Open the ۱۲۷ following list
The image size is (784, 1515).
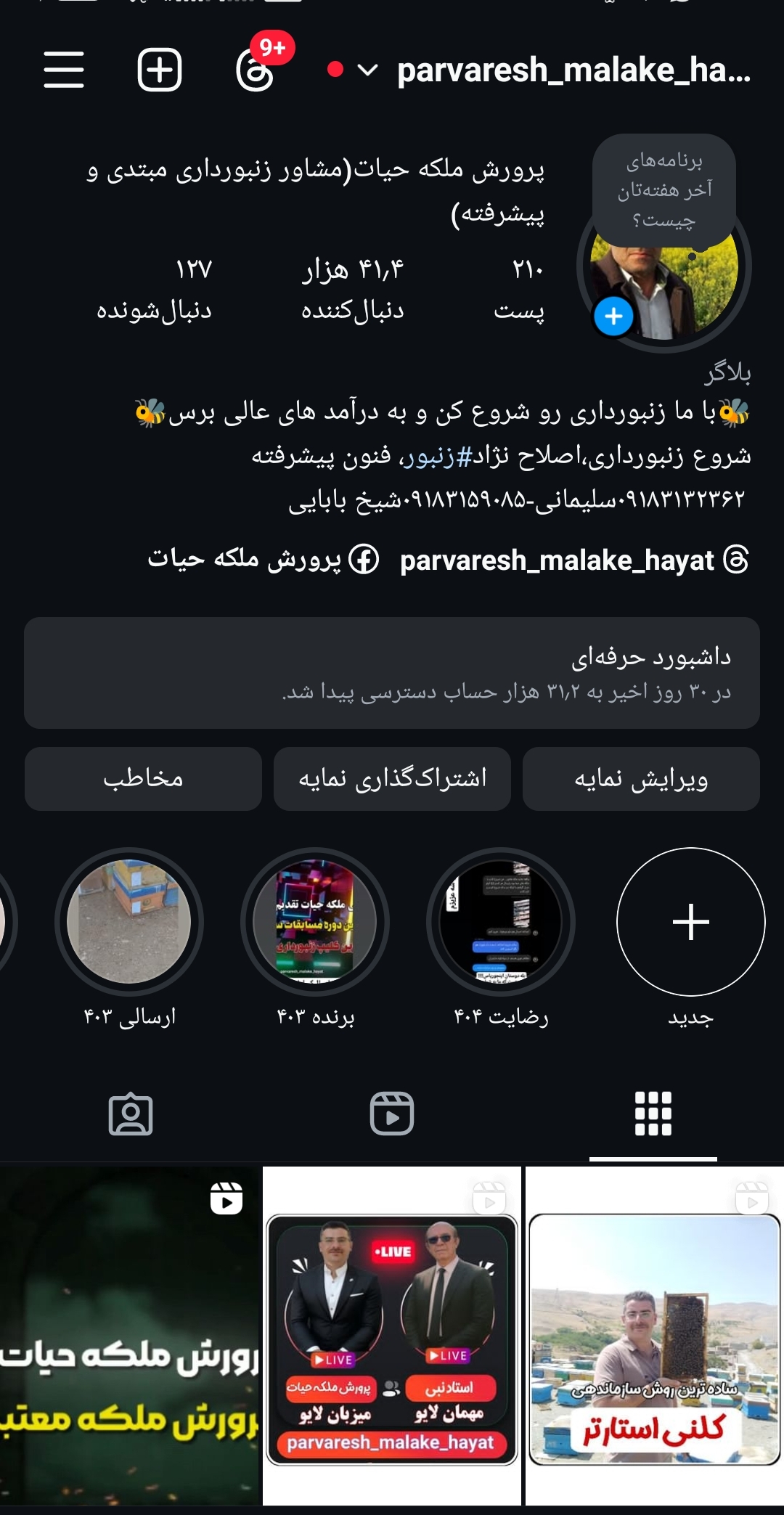pyautogui.click(x=155, y=288)
